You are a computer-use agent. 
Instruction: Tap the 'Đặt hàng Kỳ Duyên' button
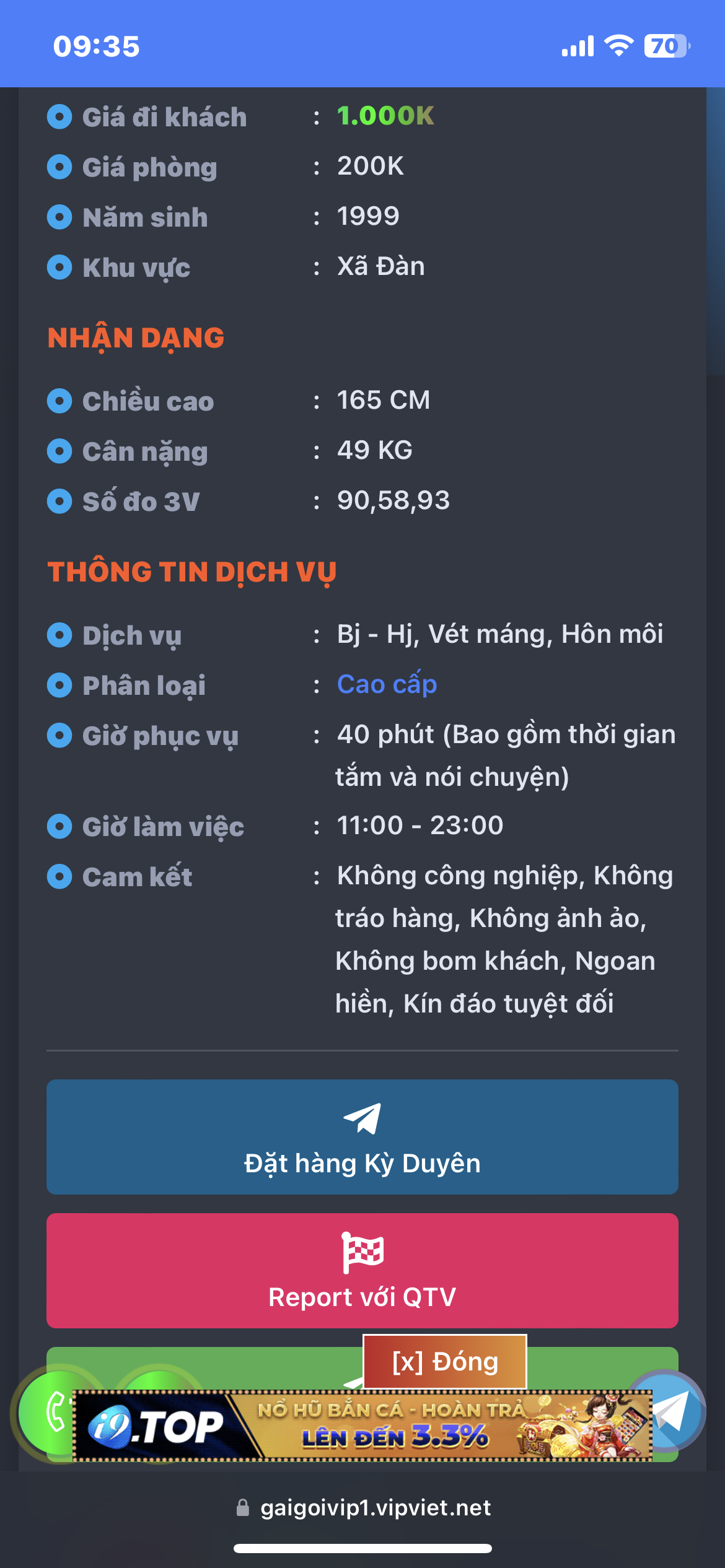coord(362,1137)
